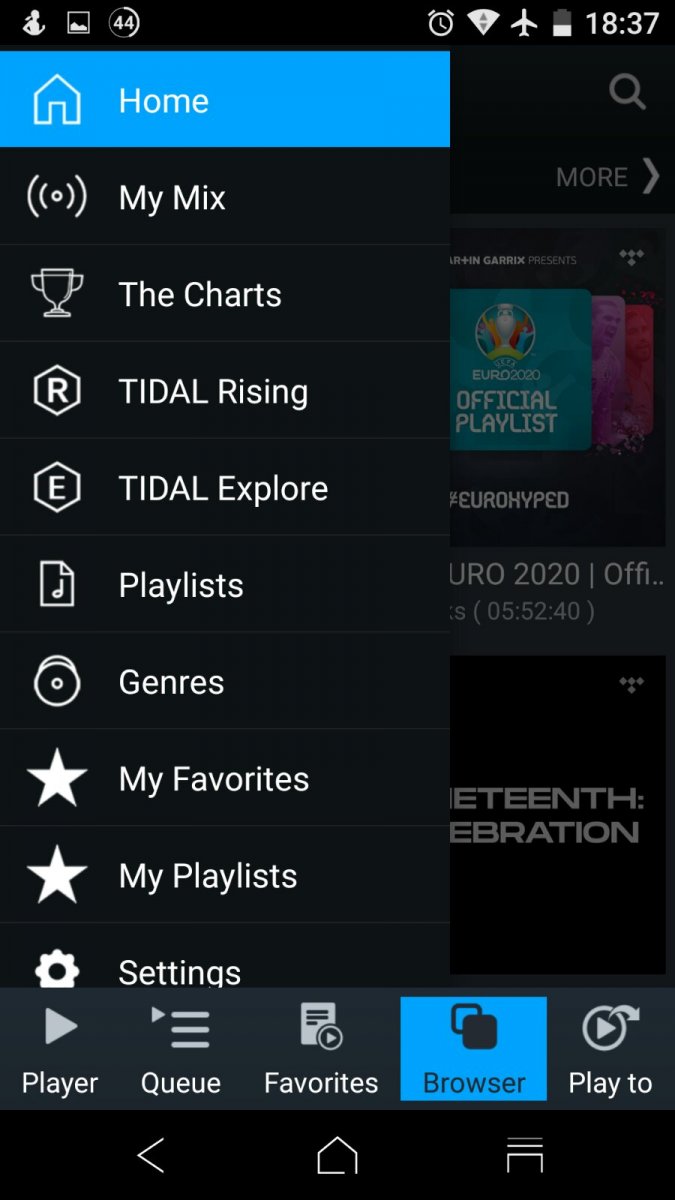Select the Browser tab
Image resolution: width=675 pixels, height=1200 pixels.
click(474, 1049)
